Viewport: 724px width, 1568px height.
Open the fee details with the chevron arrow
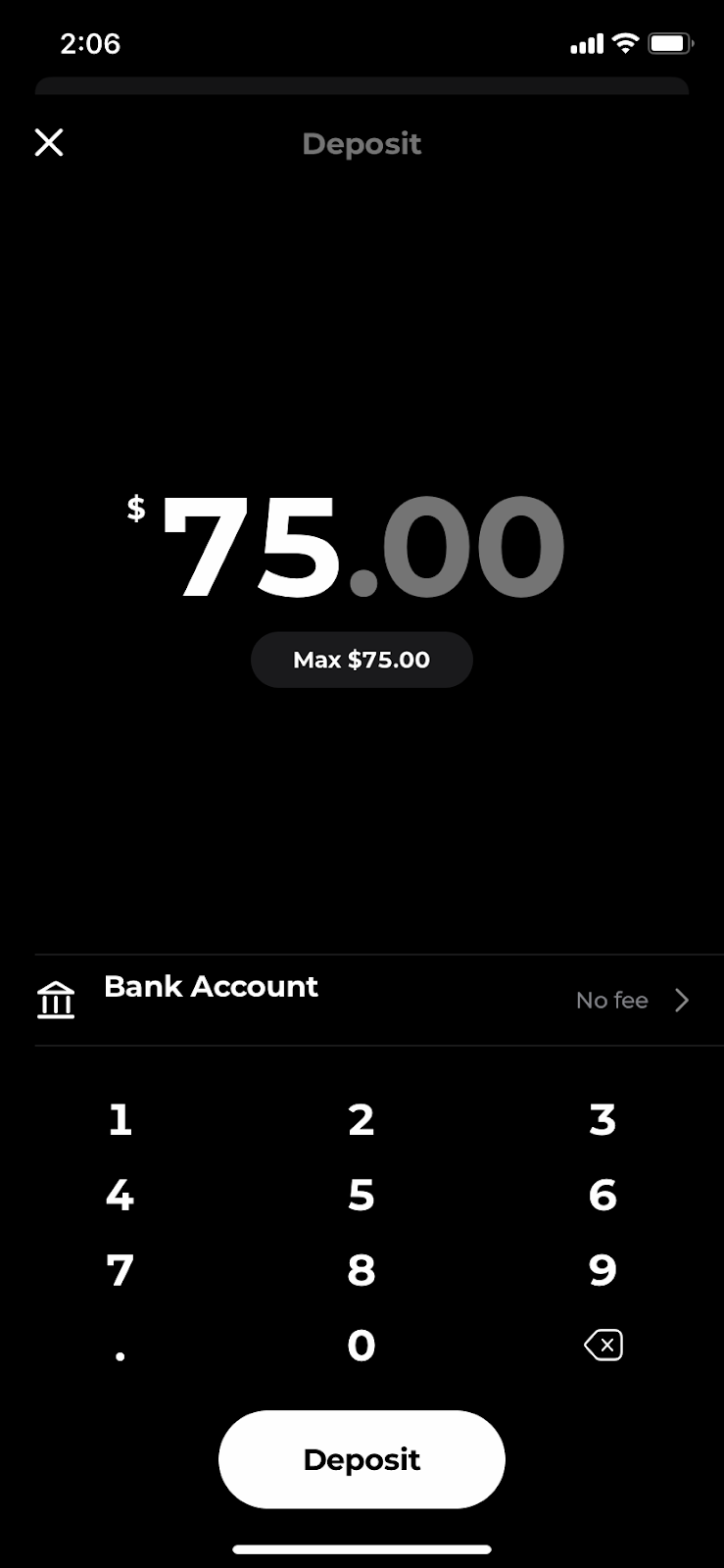681,1000
